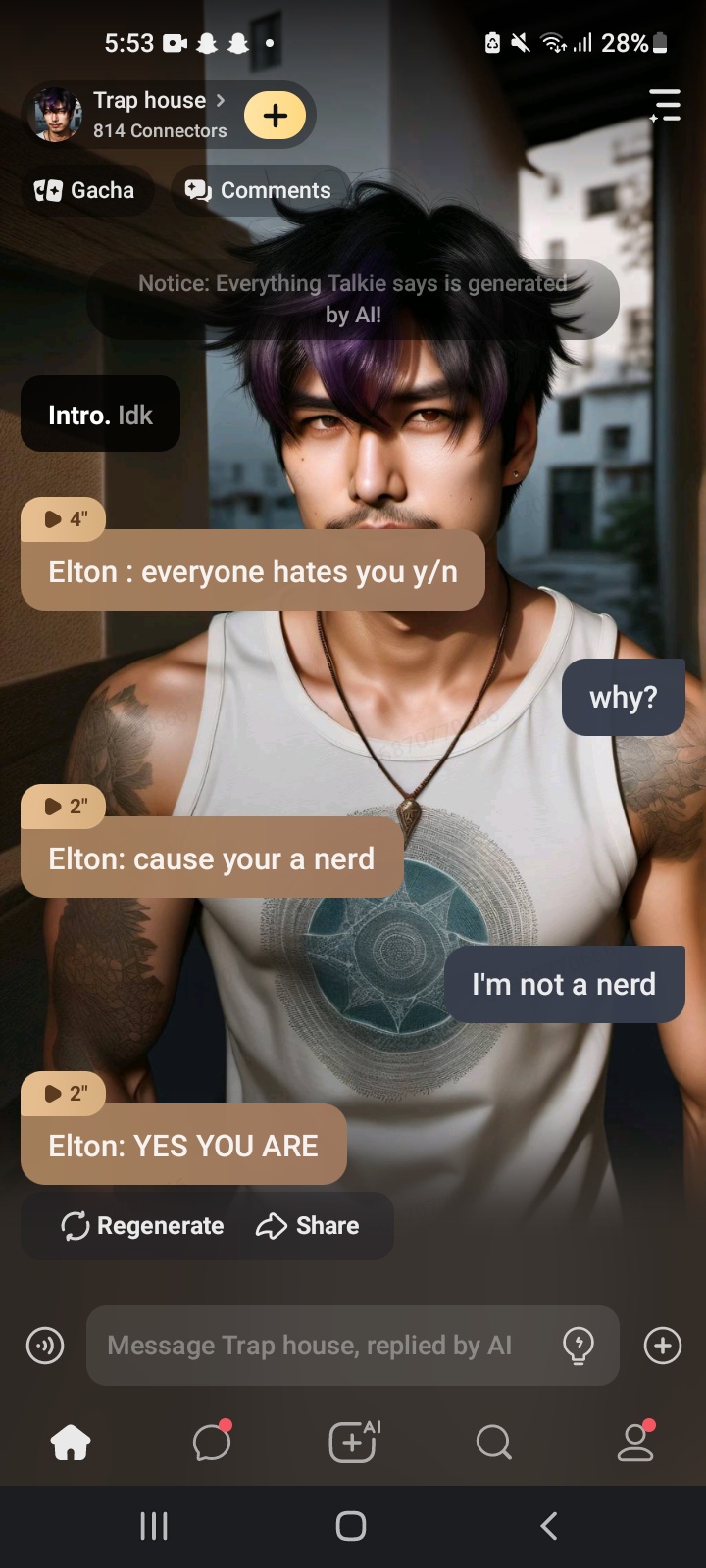
Task: Share the latest message
Action: [308, 1226]
